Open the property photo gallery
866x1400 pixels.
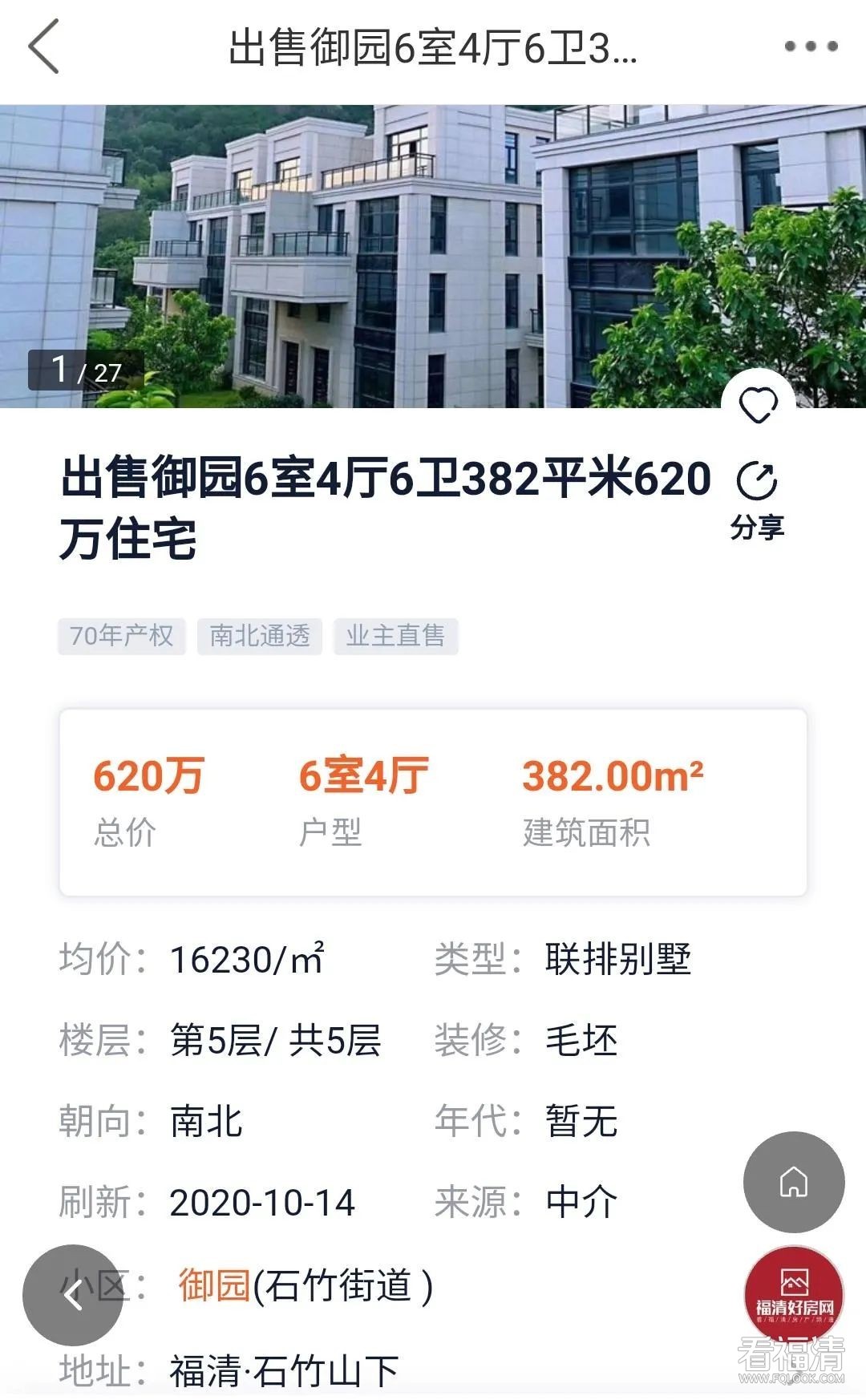(x=433, y=257)
